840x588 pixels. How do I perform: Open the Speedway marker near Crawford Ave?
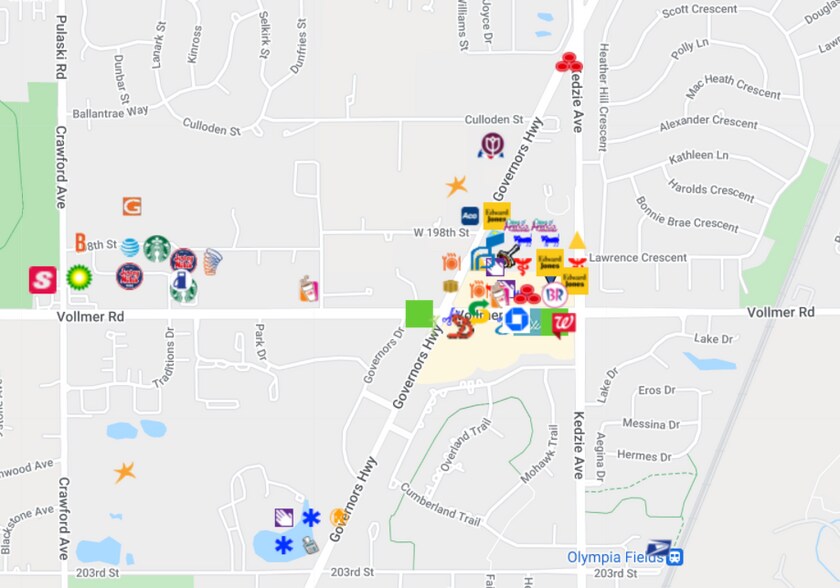click(42, 279)
